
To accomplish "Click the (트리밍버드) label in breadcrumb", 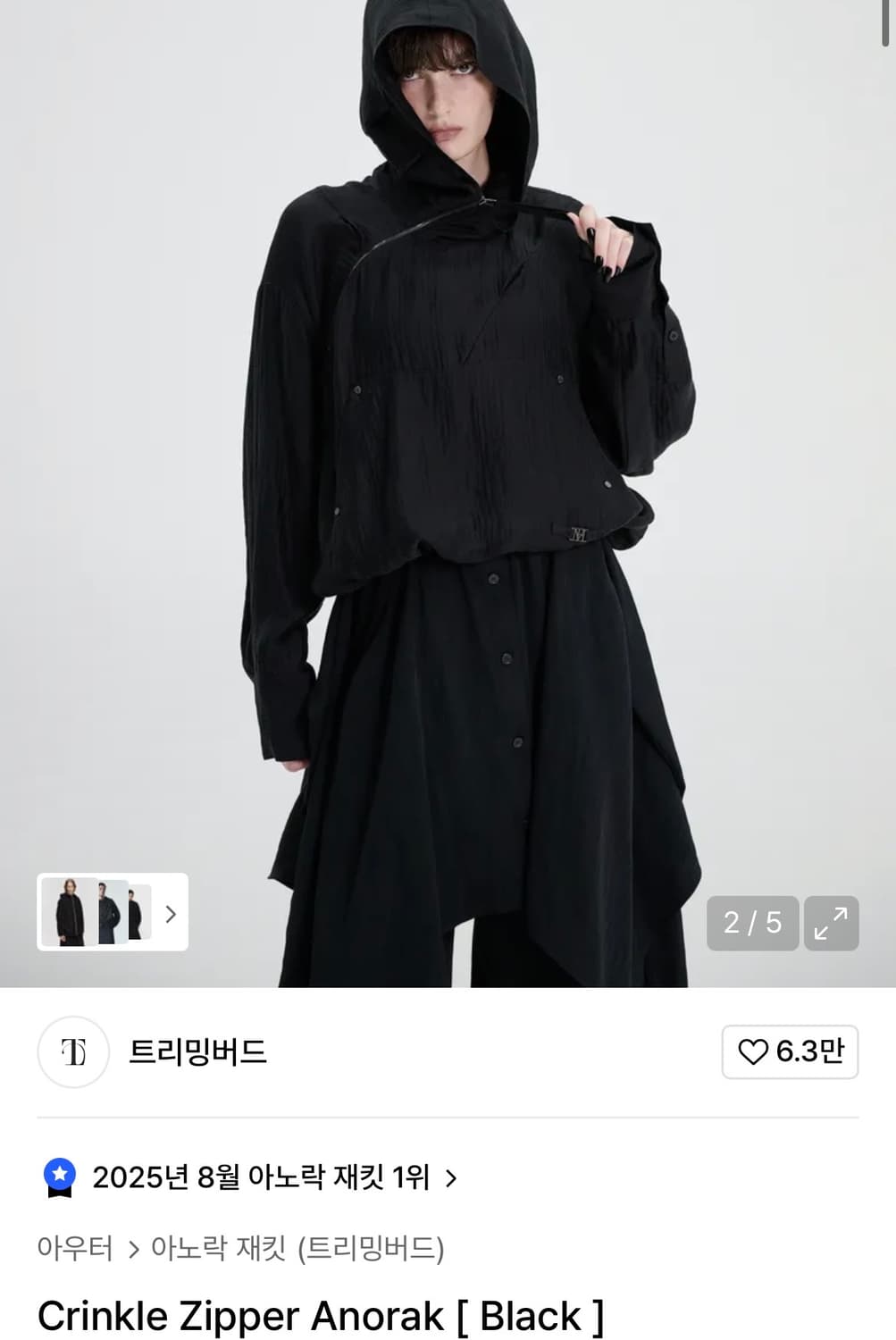I will (374, 1249).
